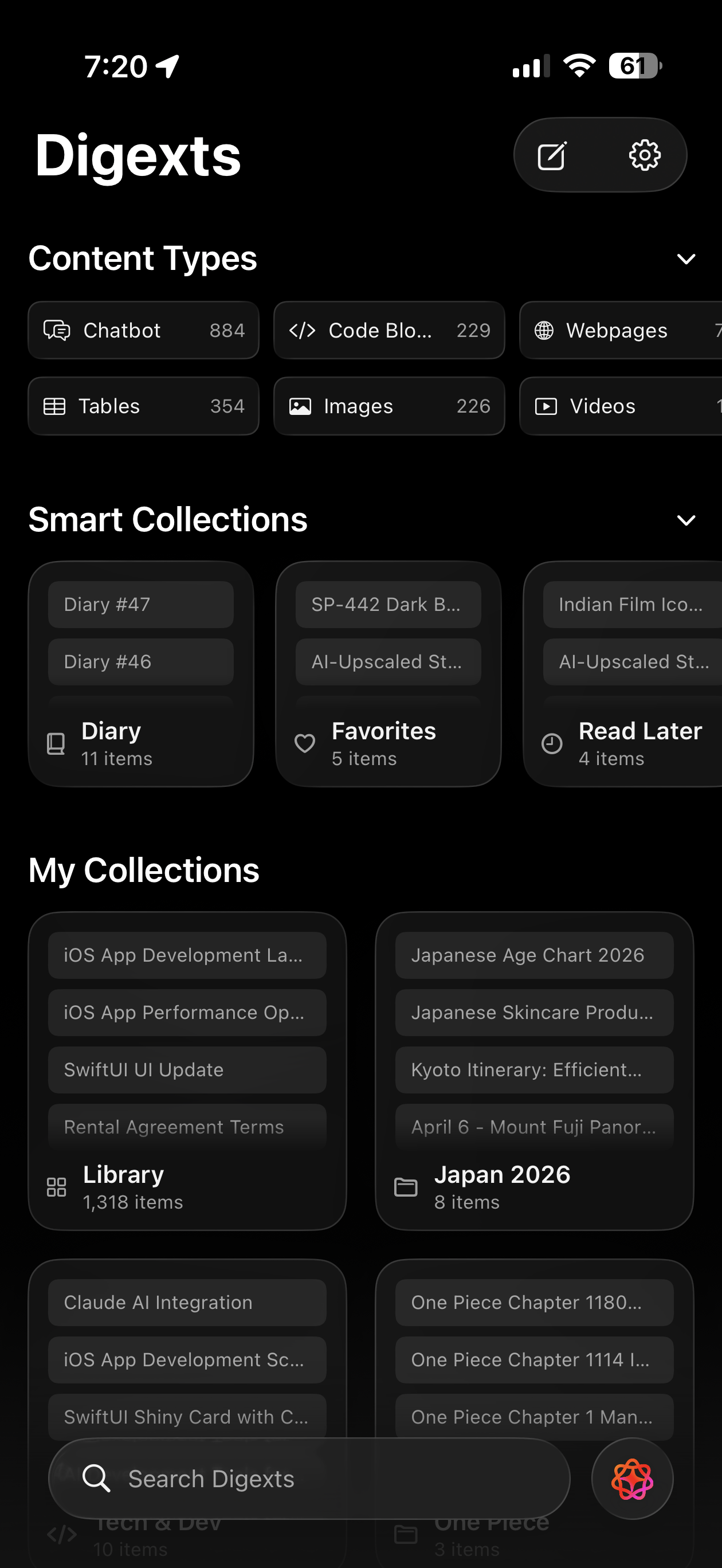Screen dimensions: 722x1568
Task: Collapse the Content Types section
Action: pos(685,258)
